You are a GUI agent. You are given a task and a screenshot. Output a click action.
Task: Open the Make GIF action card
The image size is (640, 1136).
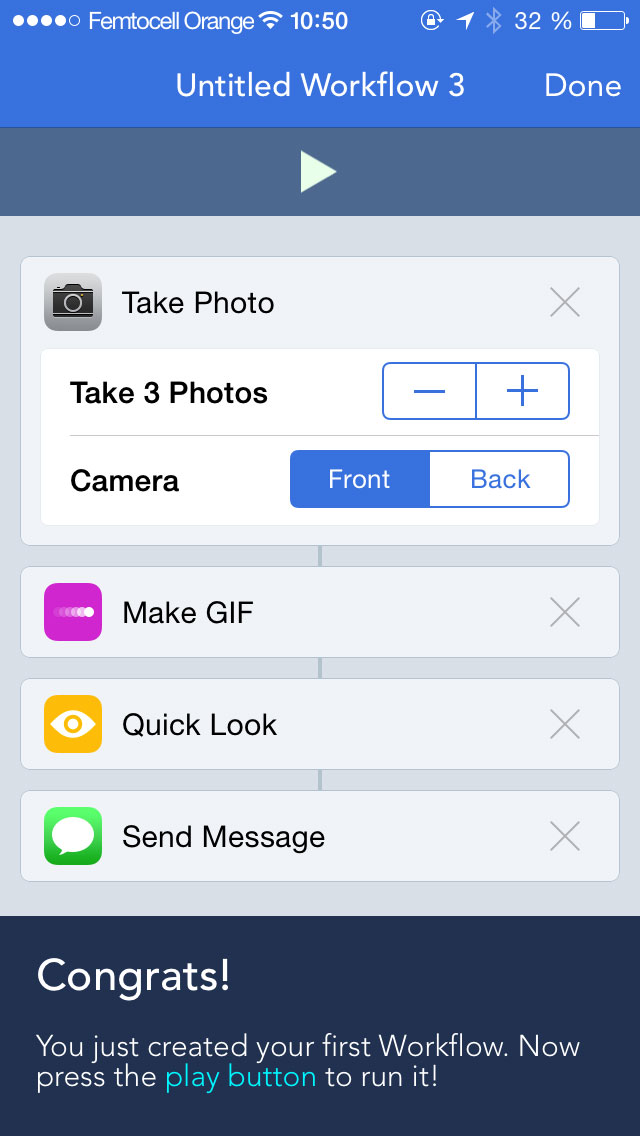click(320, 612)
